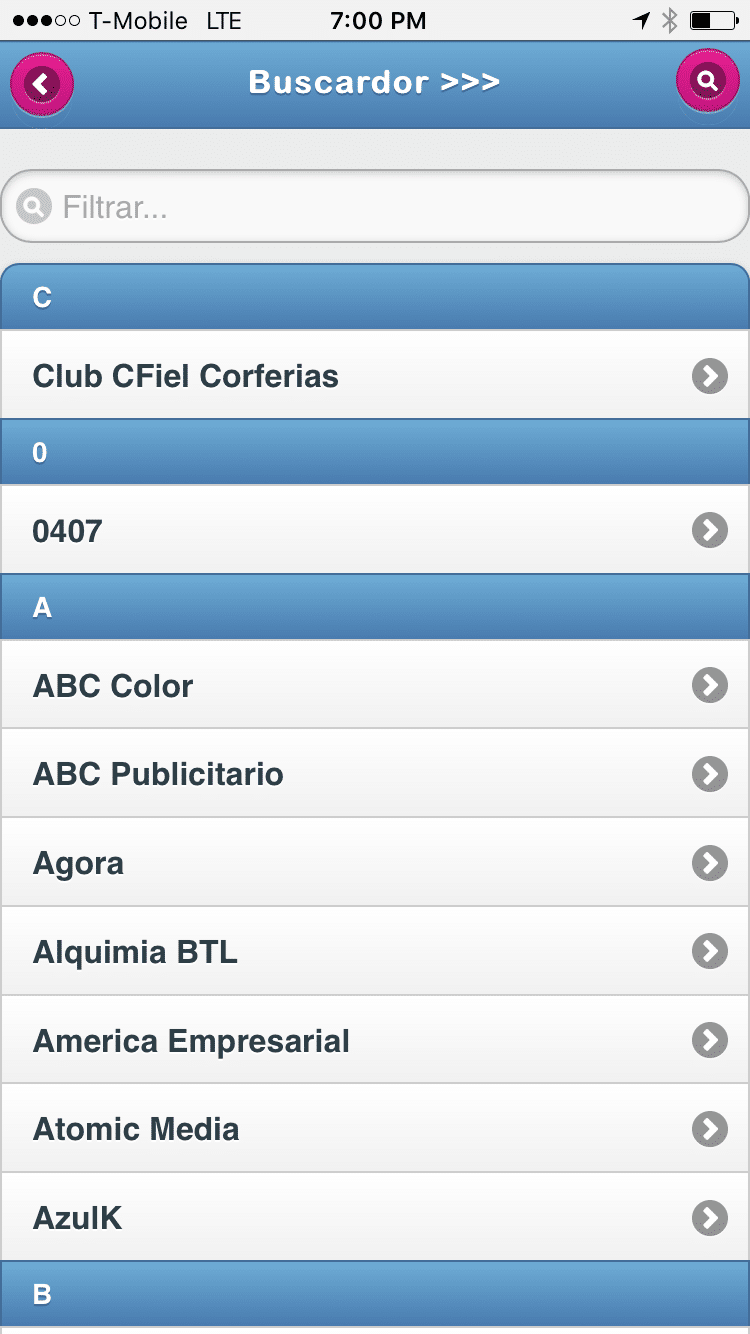Image resolution: width=750 pixels, height=1334 pixels.
Task: View ABC Publicitario details
Action: pos(375,773)
